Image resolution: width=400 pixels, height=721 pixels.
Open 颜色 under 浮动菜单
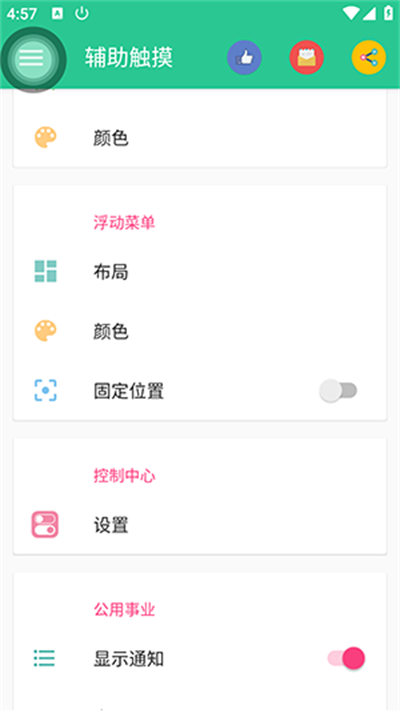(x=200, y=331)
